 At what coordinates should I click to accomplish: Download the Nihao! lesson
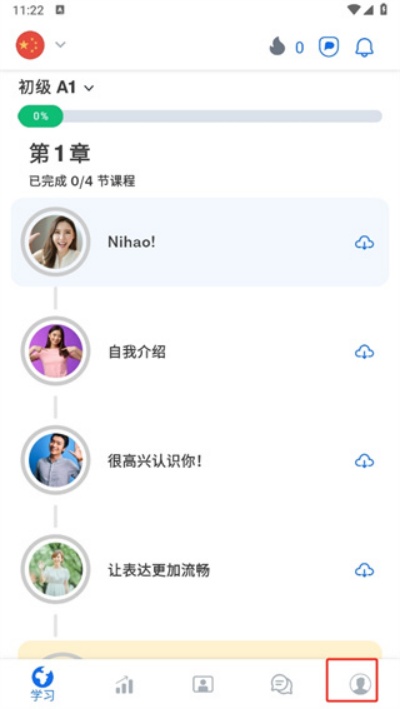pyautogui.click(x=364, y=243)
